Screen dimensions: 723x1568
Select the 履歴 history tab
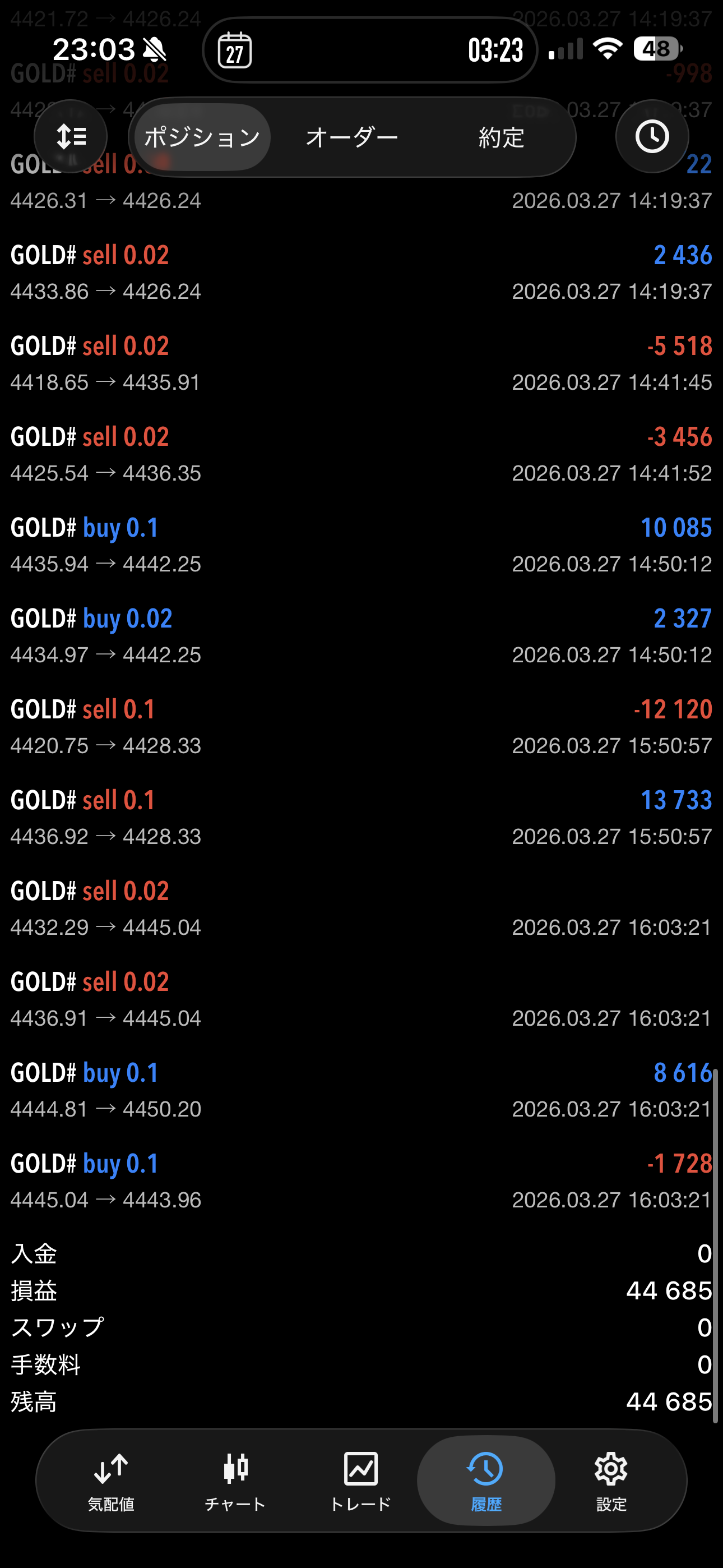pos(486,1481)
